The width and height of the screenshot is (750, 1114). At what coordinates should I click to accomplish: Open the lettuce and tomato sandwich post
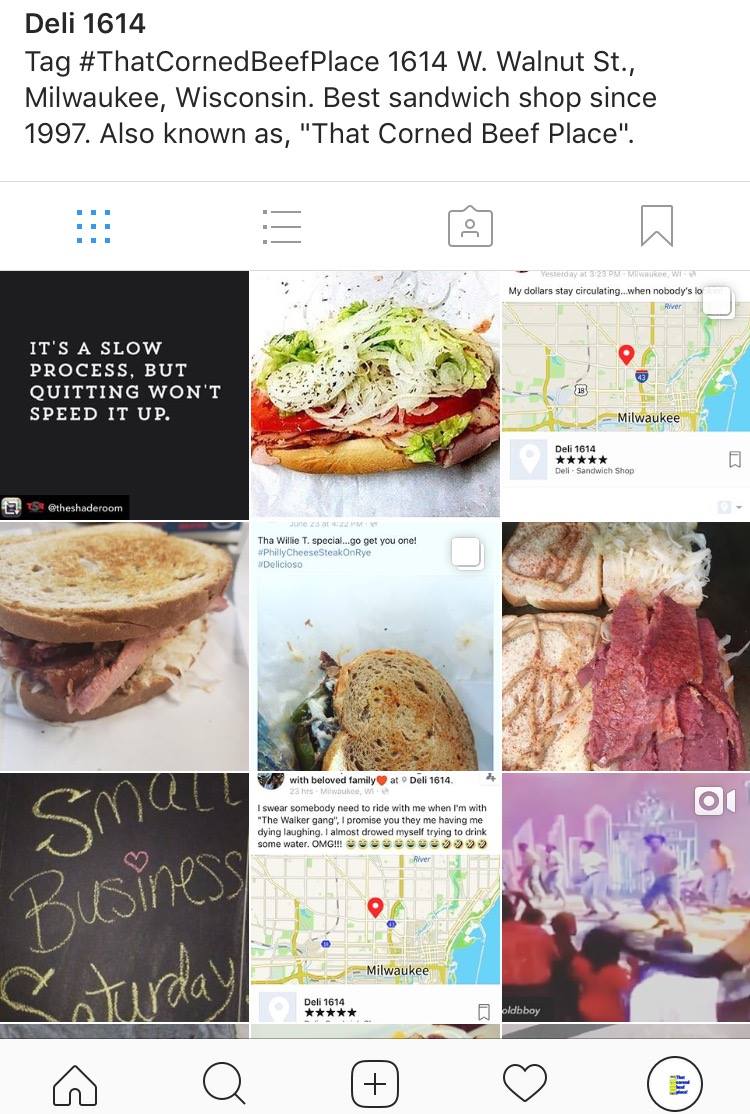[x=374, y=395]
